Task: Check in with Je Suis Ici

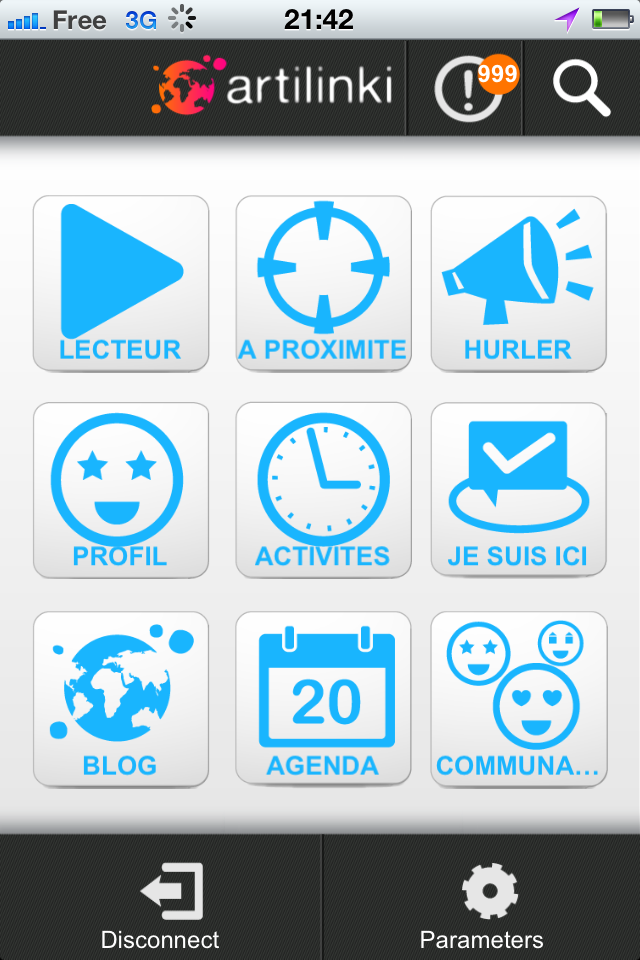Action: pos(518,490)
